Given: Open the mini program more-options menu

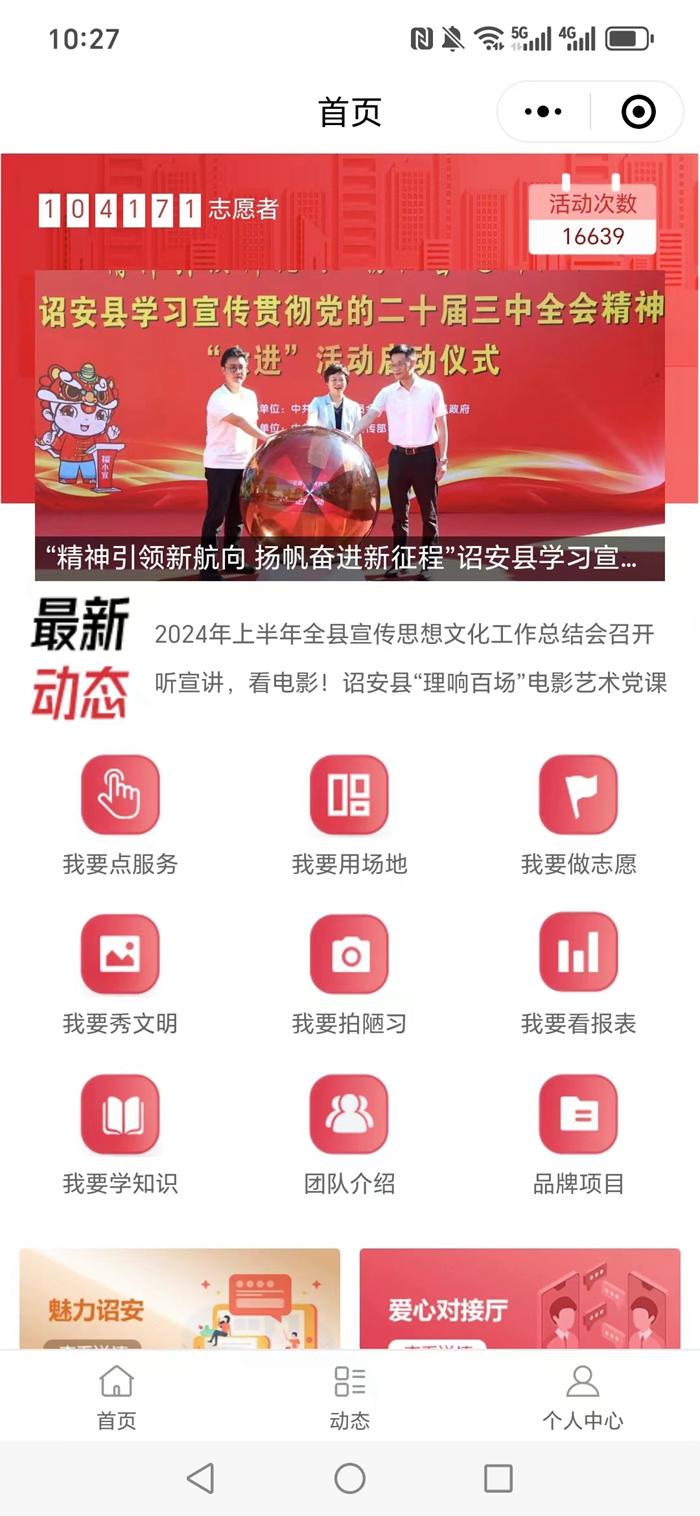Looking at the screenshot, I should [x=543, y=112].
